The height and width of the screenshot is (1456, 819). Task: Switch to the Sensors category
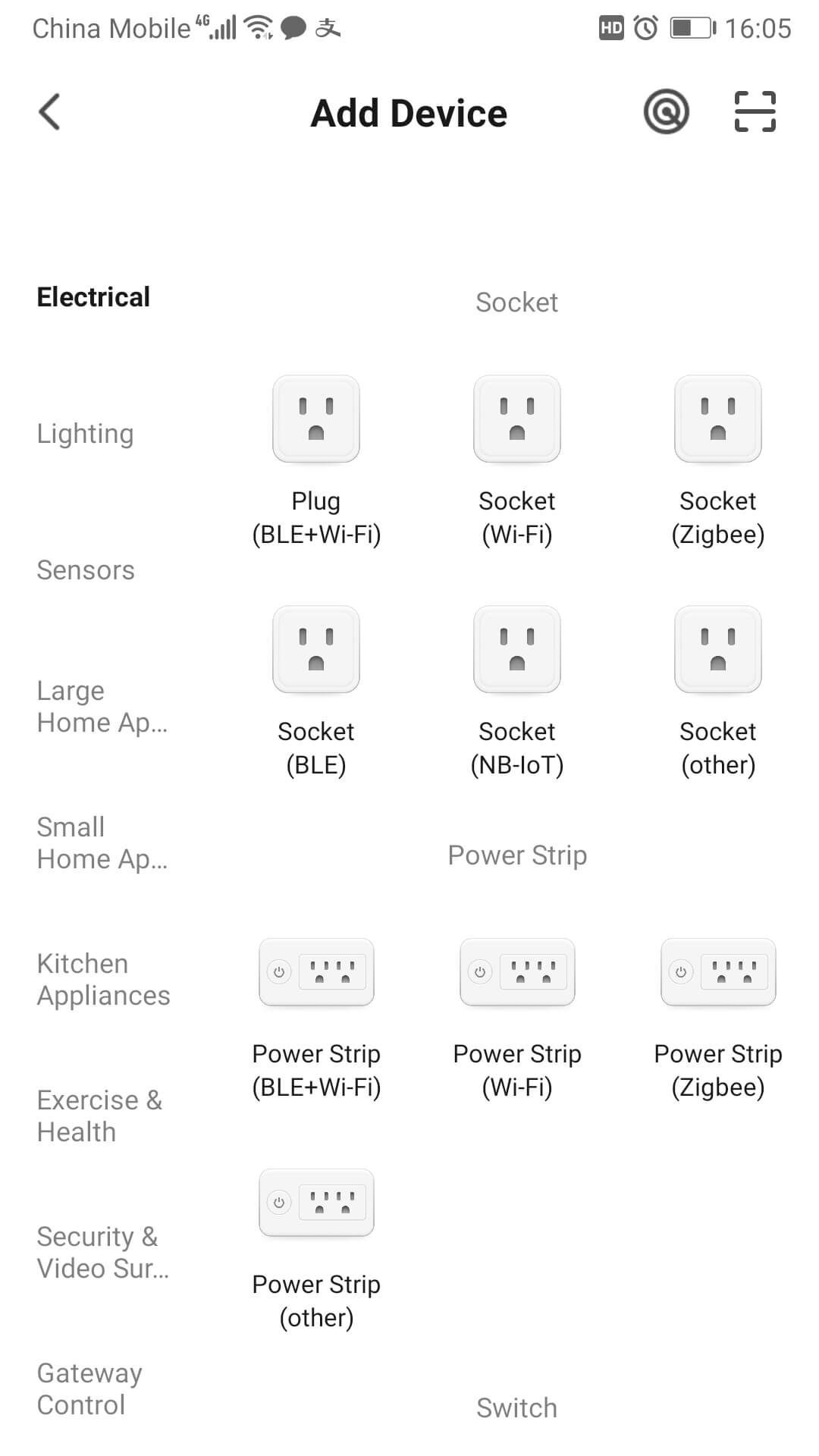[x=86, y=570]
